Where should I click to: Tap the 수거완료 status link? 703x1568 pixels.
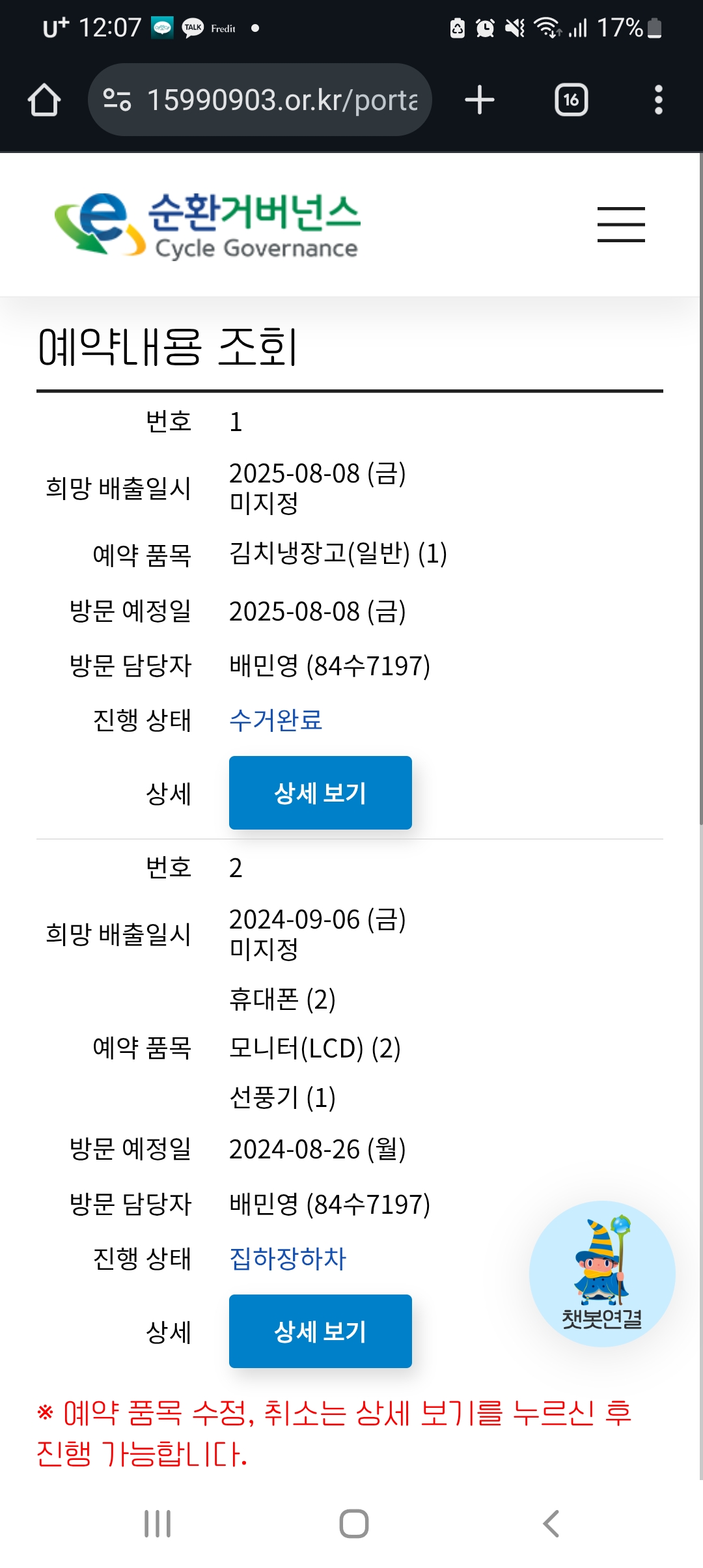click(x=276, y=720)
